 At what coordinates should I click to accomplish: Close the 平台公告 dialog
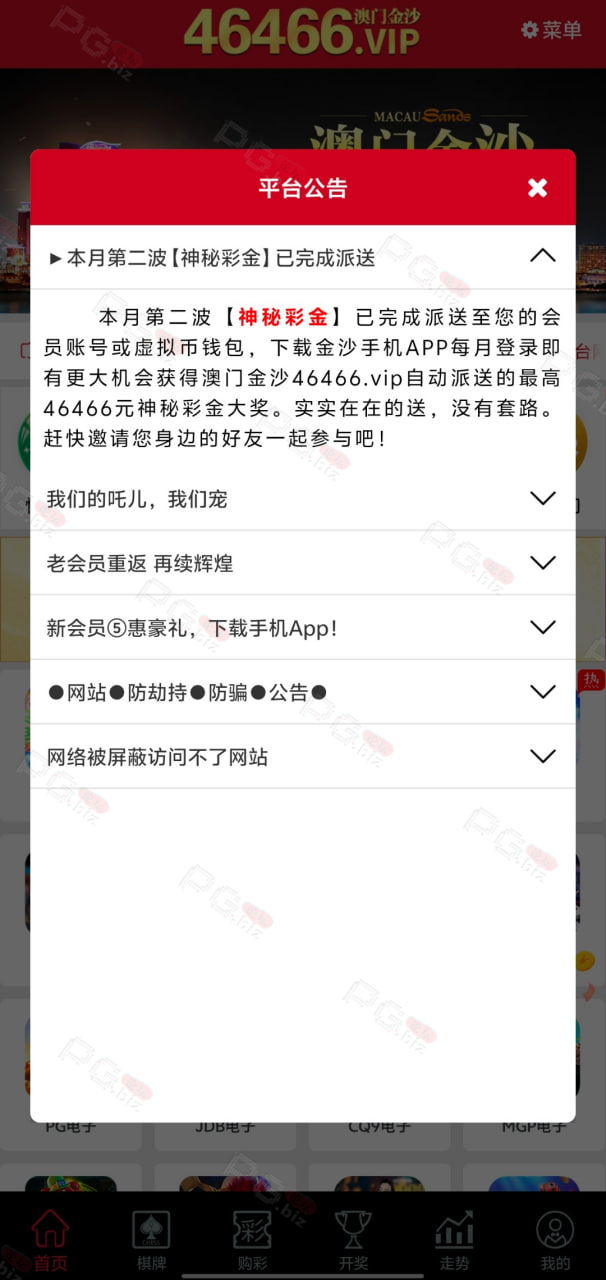click(x=538, y=188)
